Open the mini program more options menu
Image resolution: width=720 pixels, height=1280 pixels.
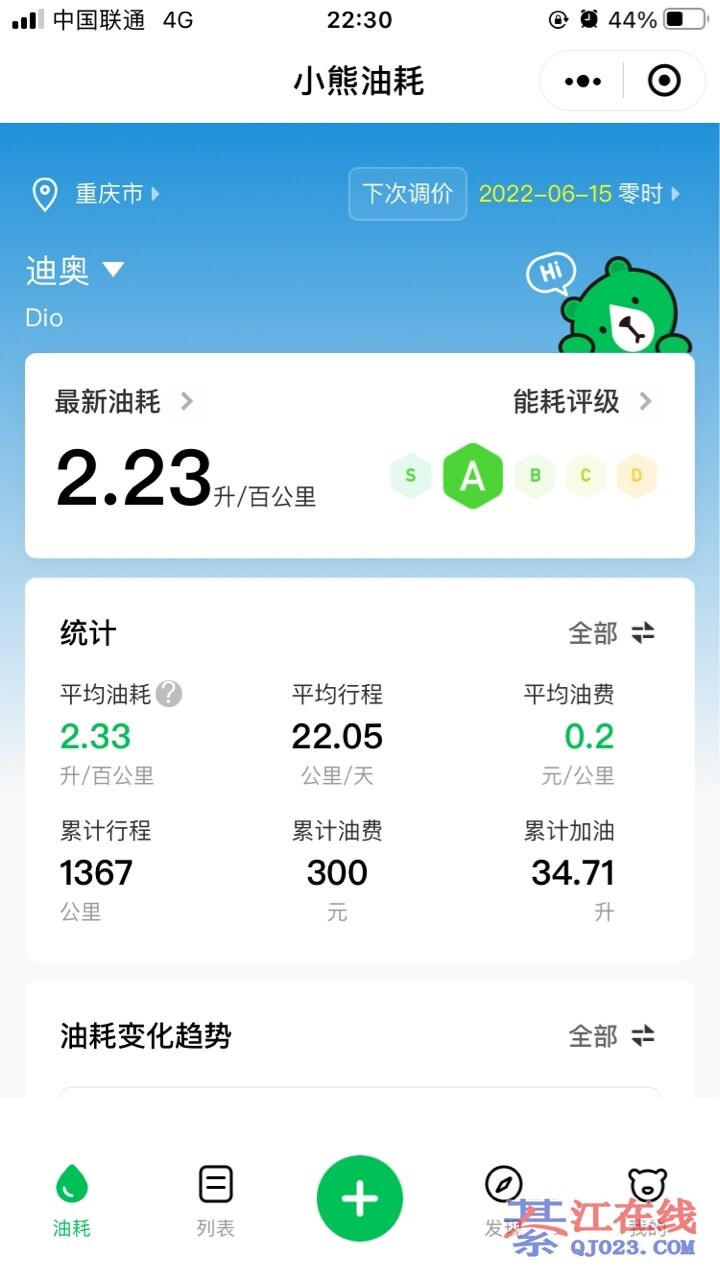[x=583, y=81]
